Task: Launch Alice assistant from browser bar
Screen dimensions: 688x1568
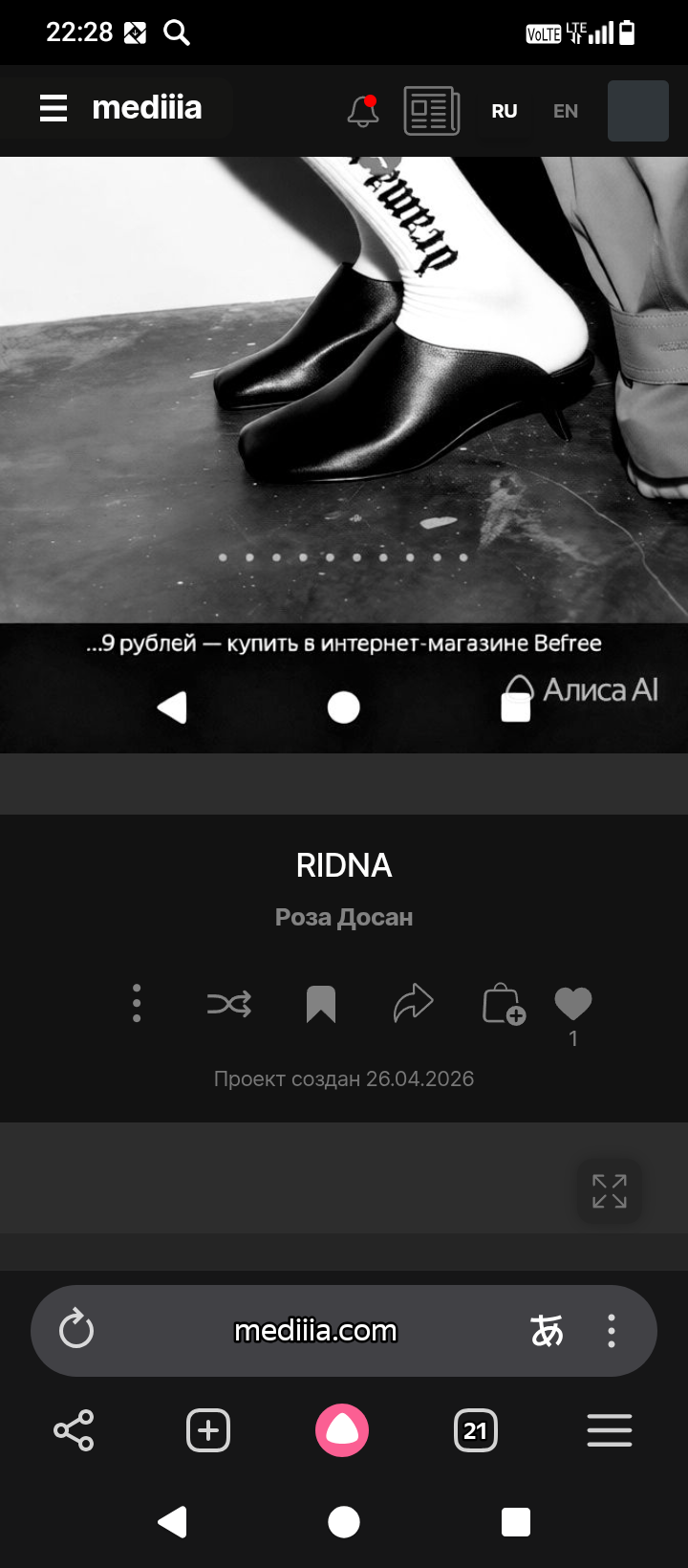Action: [x=342, y=1430]
